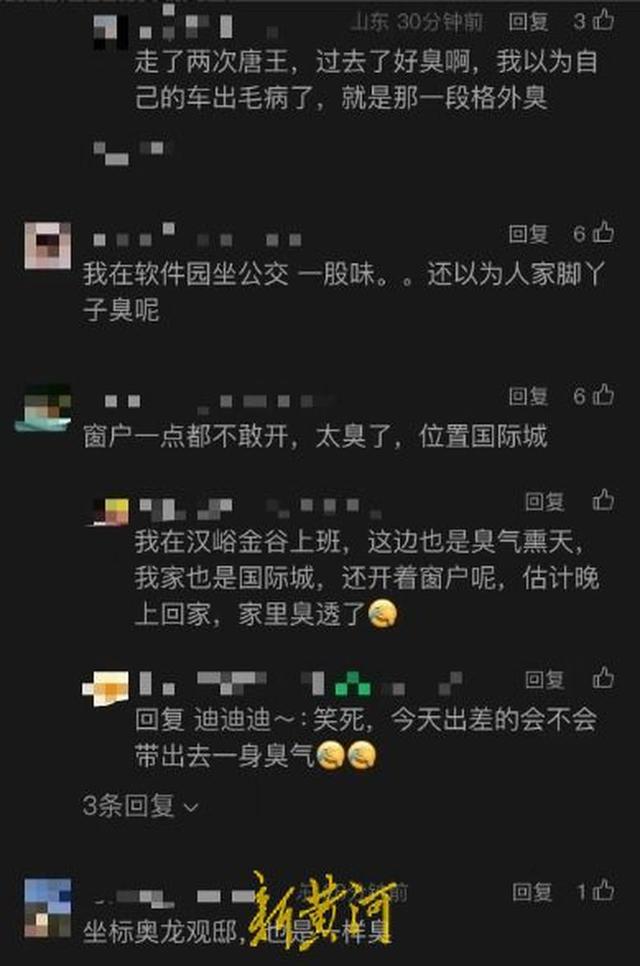The width and height of the screenshot is (640, 966).
Task: Reply to the 软件园 bus comment
Action: pos(528,234)
